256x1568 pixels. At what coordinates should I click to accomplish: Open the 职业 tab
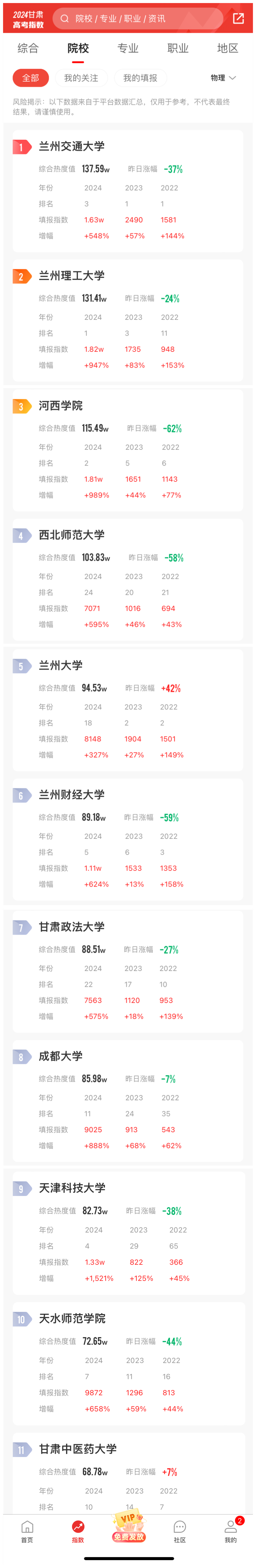click(178, 48)
